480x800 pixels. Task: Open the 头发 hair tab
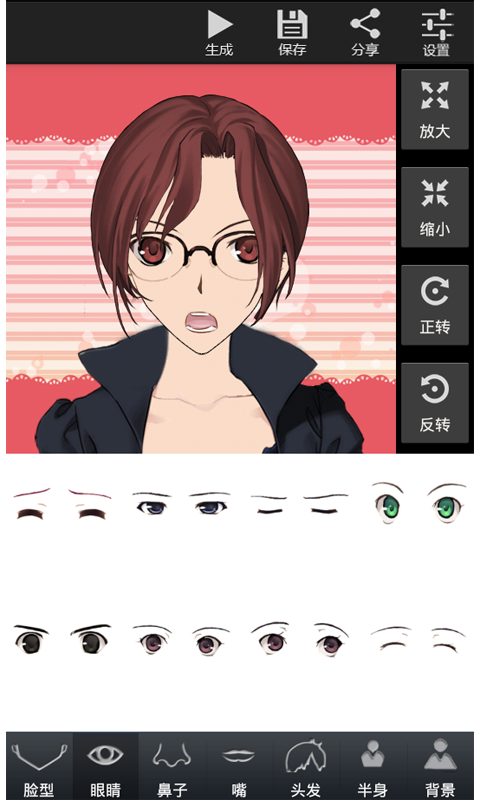[306, 766]
